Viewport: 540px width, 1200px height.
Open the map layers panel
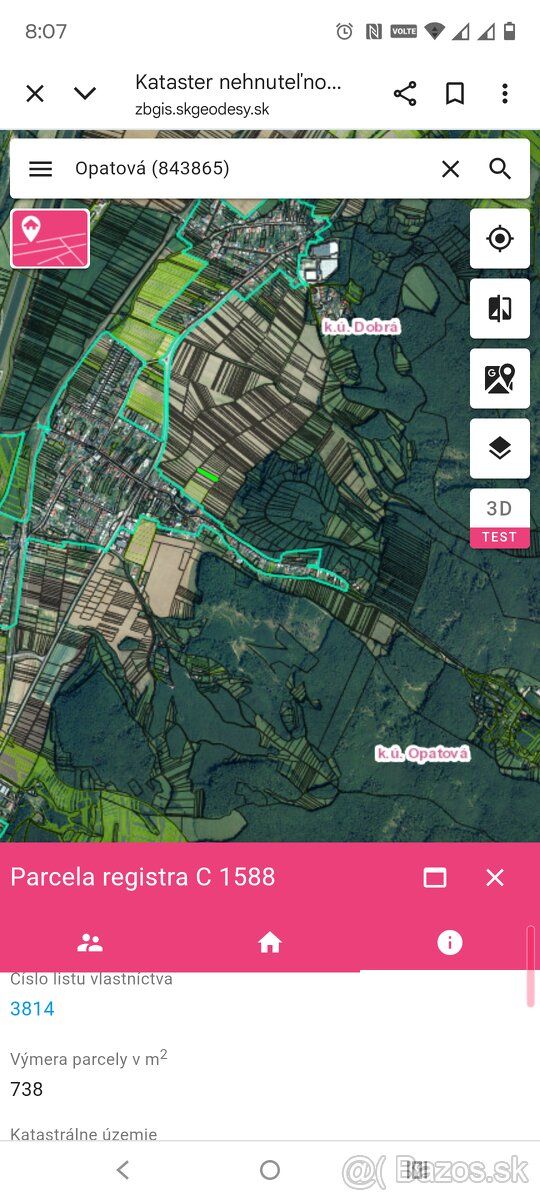[500, 449]
